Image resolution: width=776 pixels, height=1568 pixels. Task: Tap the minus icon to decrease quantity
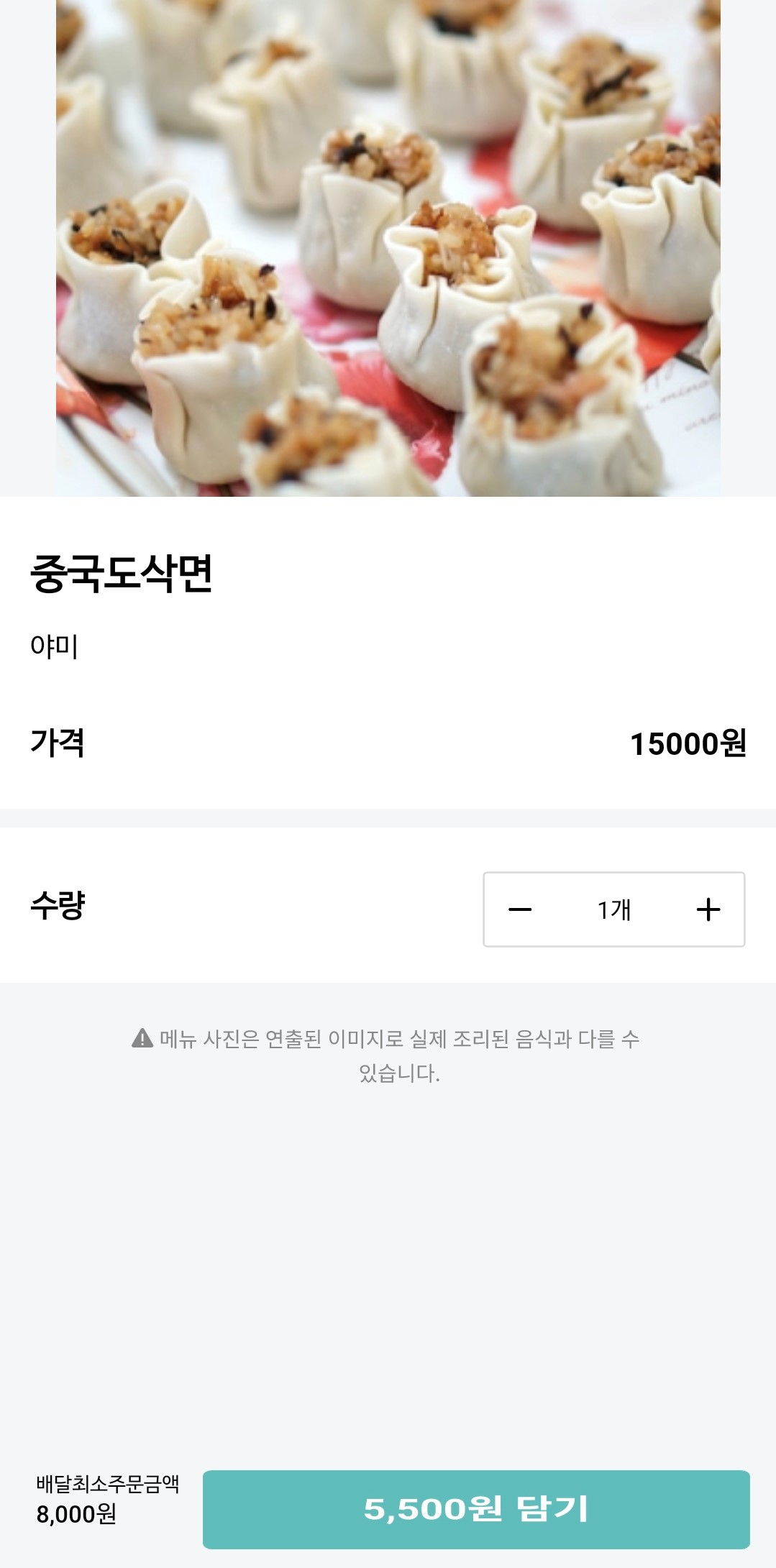[x=521, y=909]
